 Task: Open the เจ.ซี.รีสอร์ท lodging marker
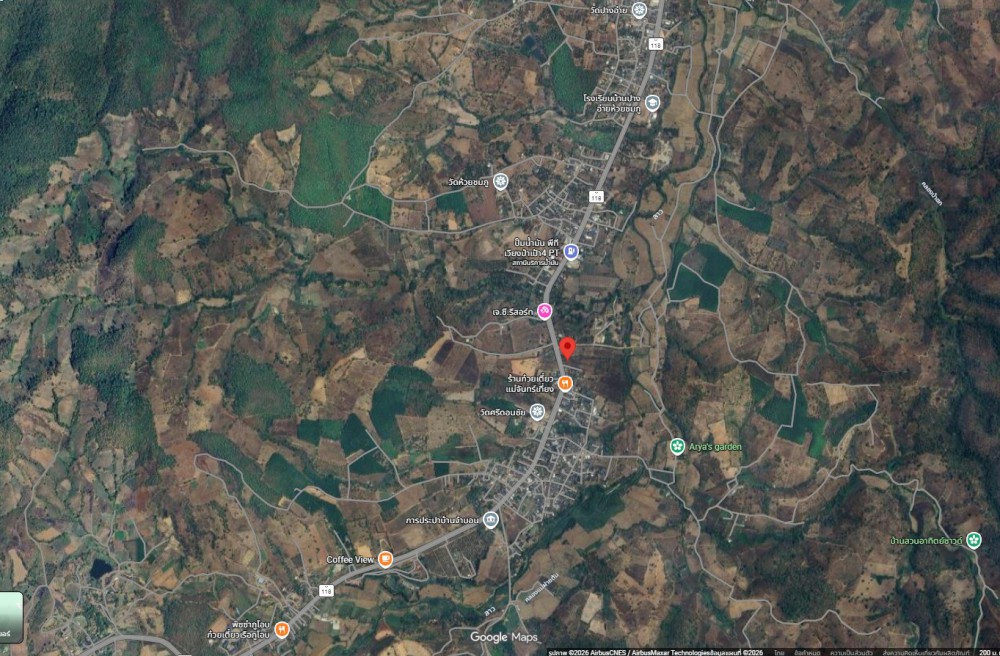coord(545,312)
